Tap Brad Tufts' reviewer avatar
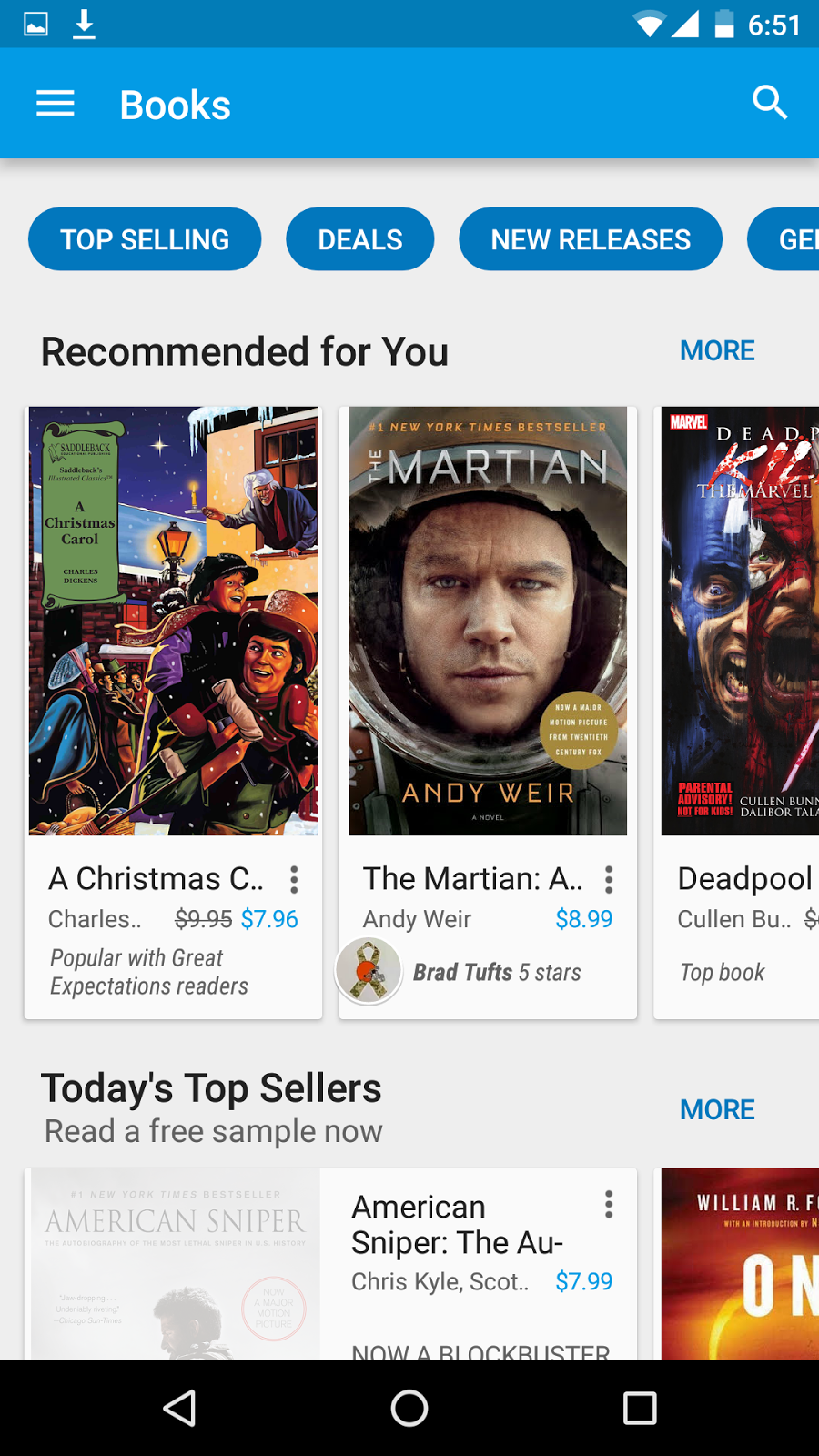 click(368, 972)
